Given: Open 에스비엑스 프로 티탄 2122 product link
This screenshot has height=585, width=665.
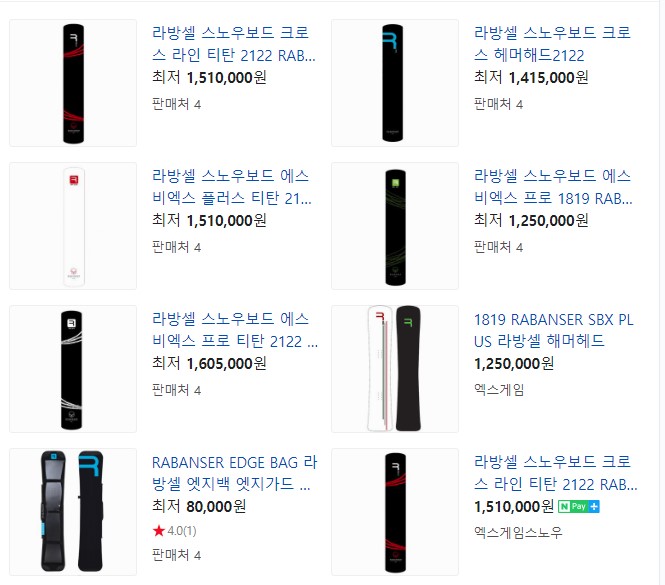Looking at the screenshot, I should tap(233, 329).
